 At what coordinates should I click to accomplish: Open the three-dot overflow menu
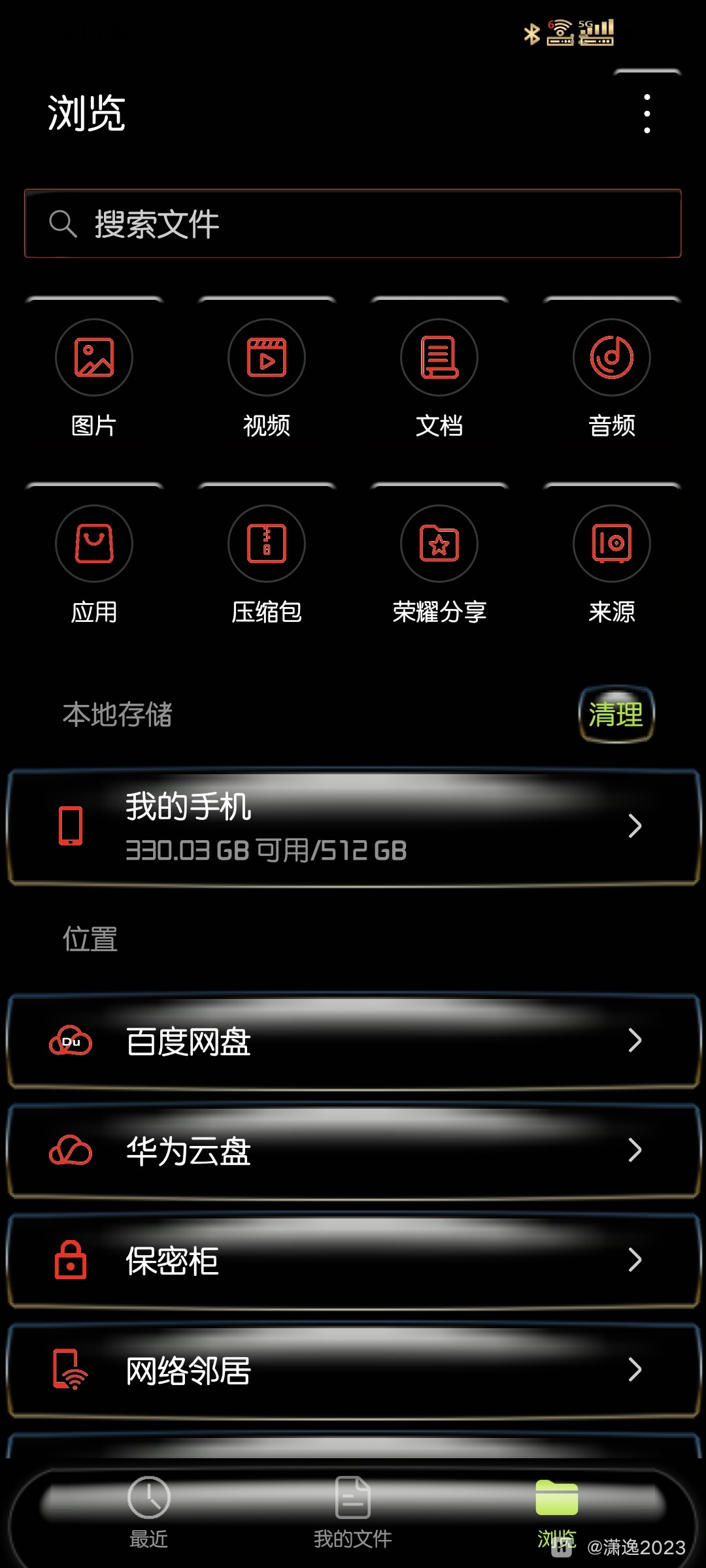(x=647, y=112)
